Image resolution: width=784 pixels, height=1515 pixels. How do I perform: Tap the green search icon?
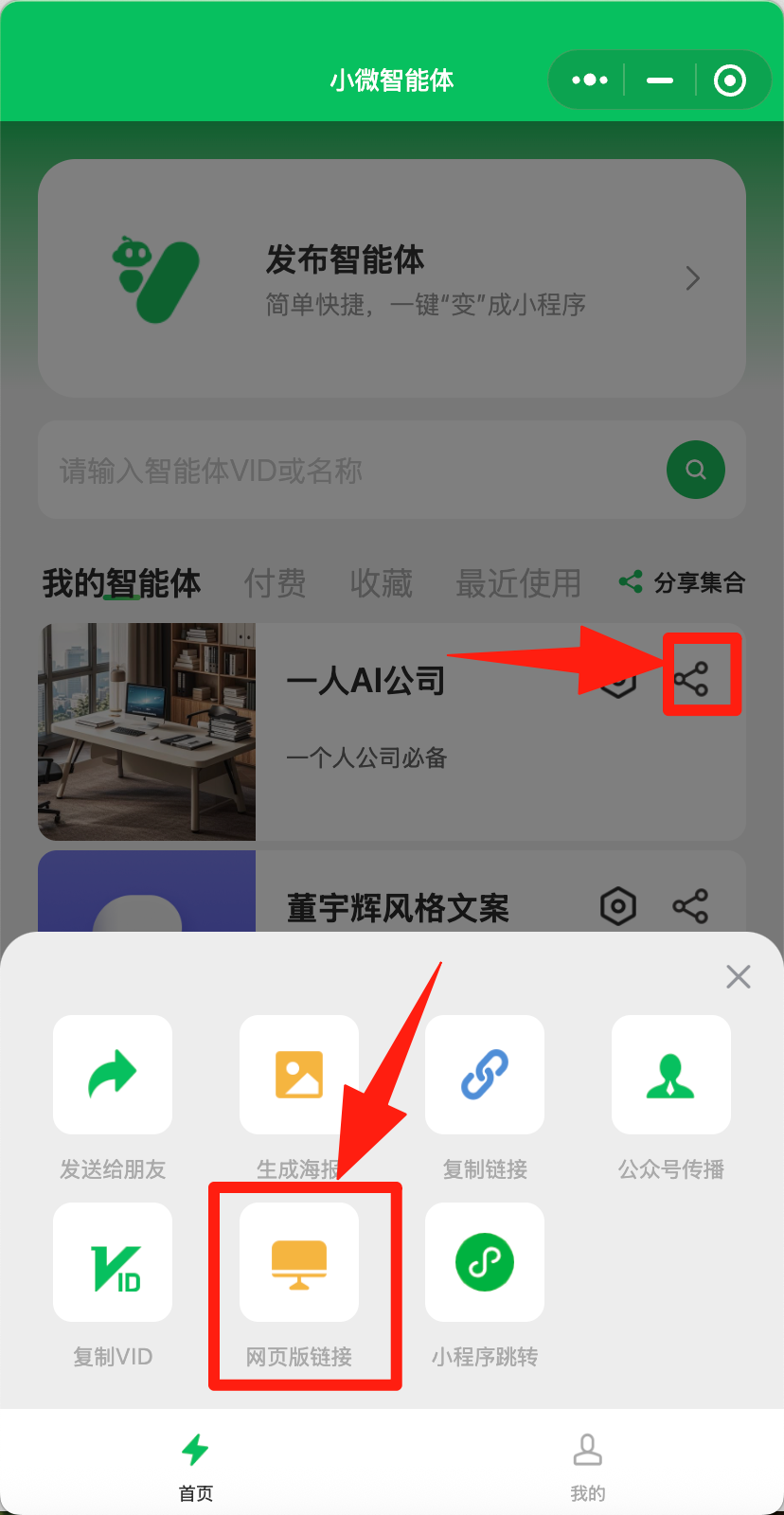(696, 470)
